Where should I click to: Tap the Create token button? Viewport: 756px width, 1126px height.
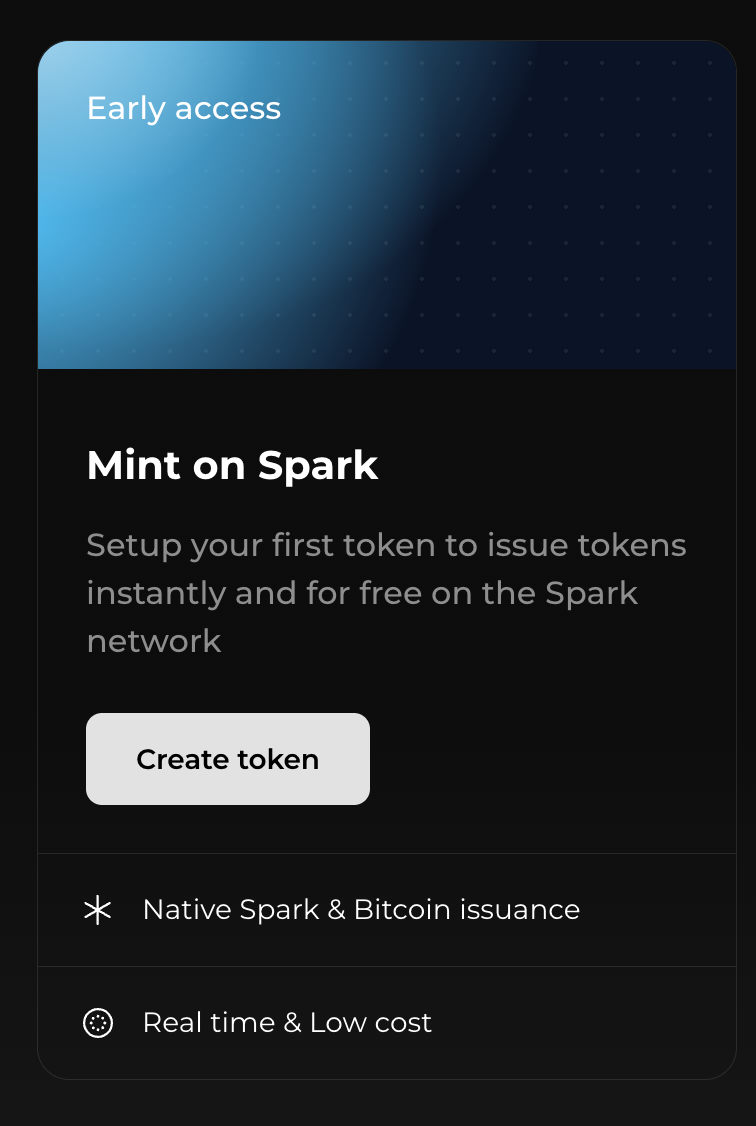pyautogui.click(x=228, y=759)
